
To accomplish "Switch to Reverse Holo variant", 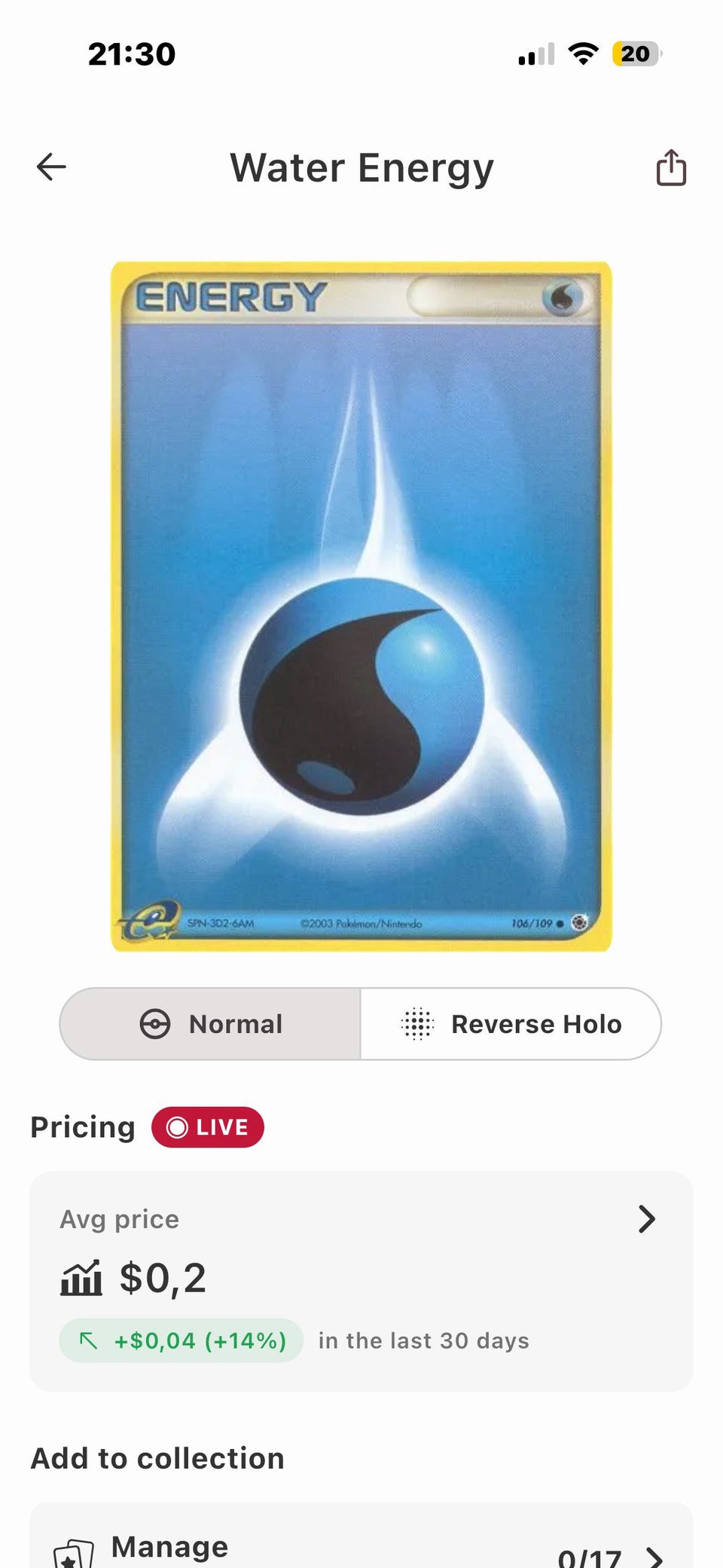I will [x=511, y=1024].
